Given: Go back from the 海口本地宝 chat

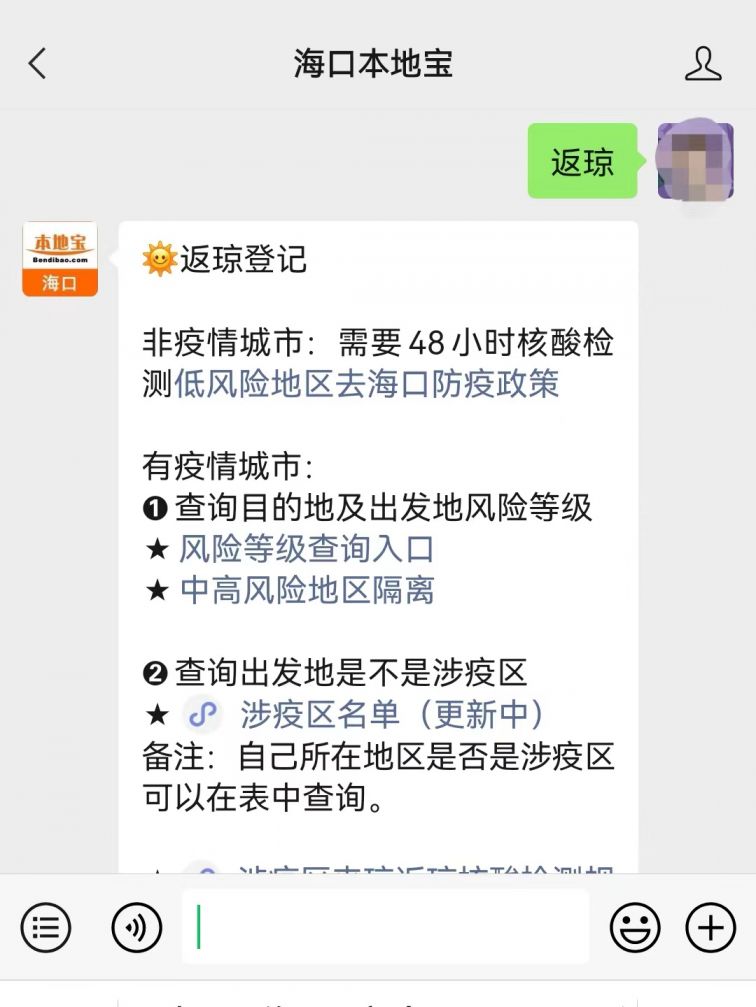Looking at the screenshot, I should (37, 64).
